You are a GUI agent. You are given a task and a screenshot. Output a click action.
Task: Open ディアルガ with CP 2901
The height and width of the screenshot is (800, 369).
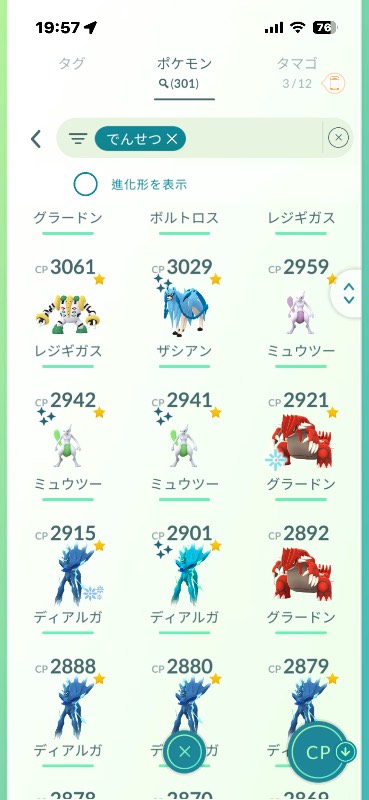click(184, 579)
